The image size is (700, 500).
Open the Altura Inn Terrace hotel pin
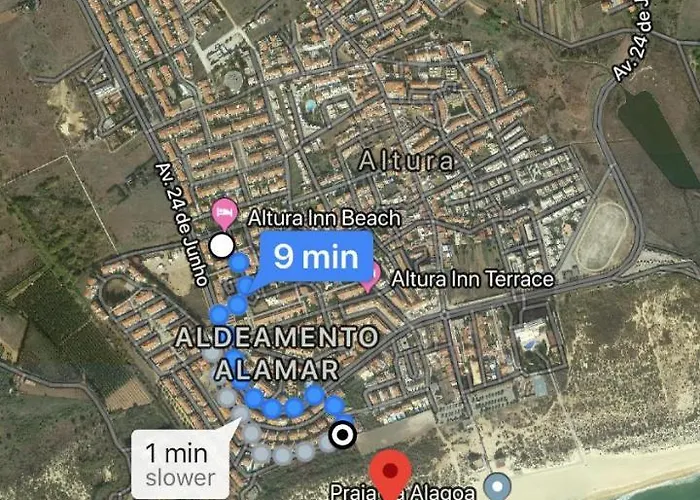(370, 277)
